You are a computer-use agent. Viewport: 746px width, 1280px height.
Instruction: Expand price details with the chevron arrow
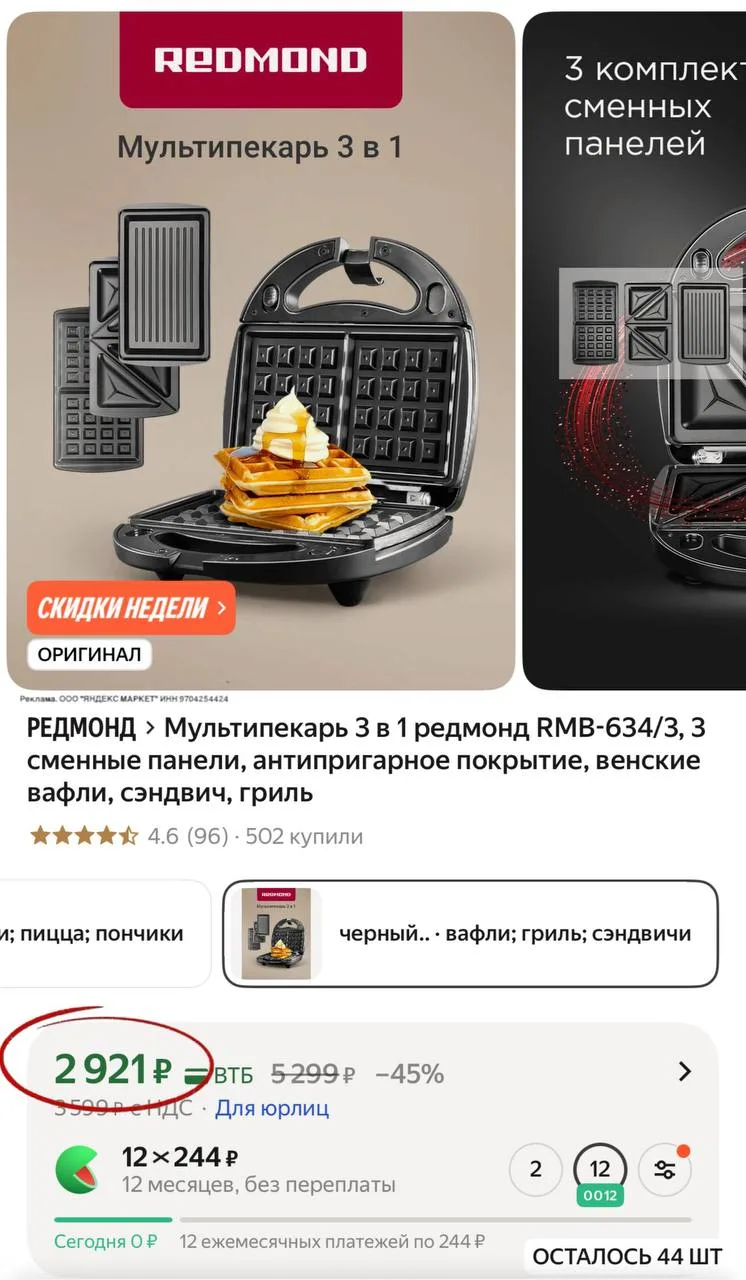pyautogui.click(x=685, y=1072)
